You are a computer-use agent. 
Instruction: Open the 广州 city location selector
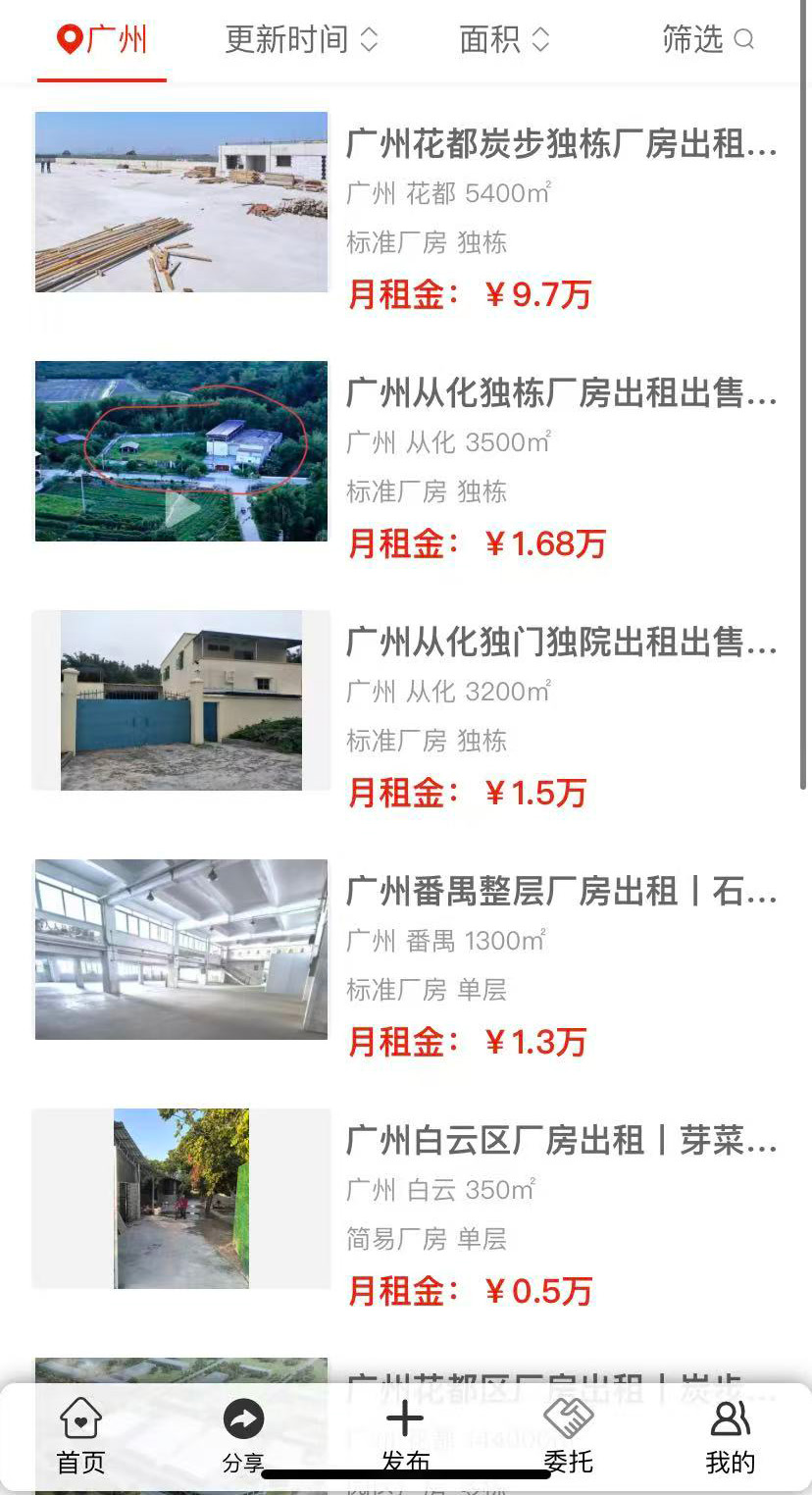point(102,40)
